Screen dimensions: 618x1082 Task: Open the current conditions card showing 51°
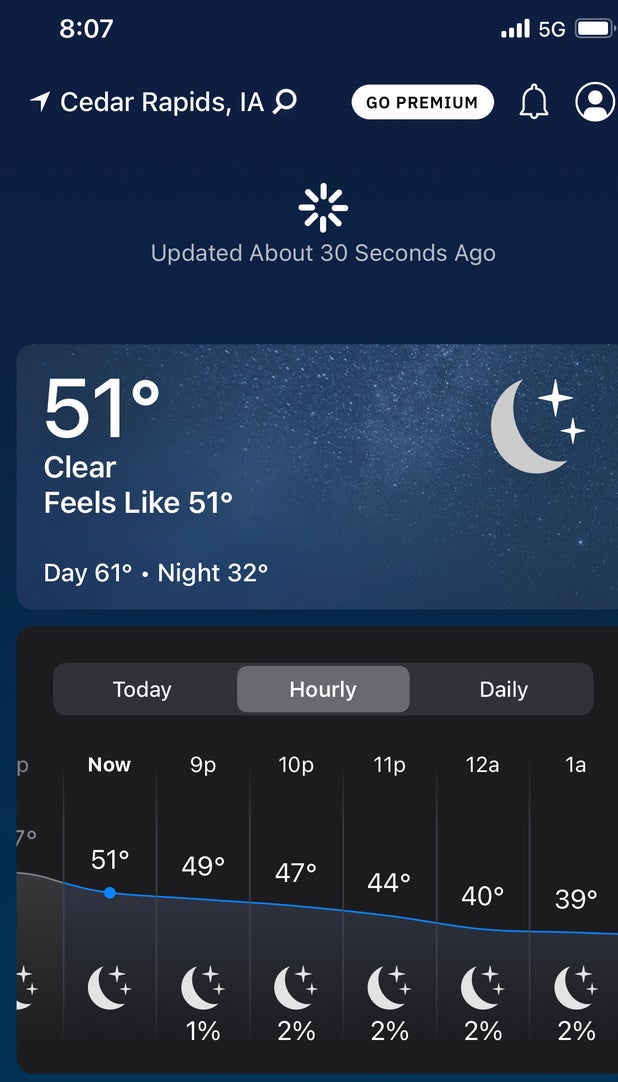pos(316,477)
